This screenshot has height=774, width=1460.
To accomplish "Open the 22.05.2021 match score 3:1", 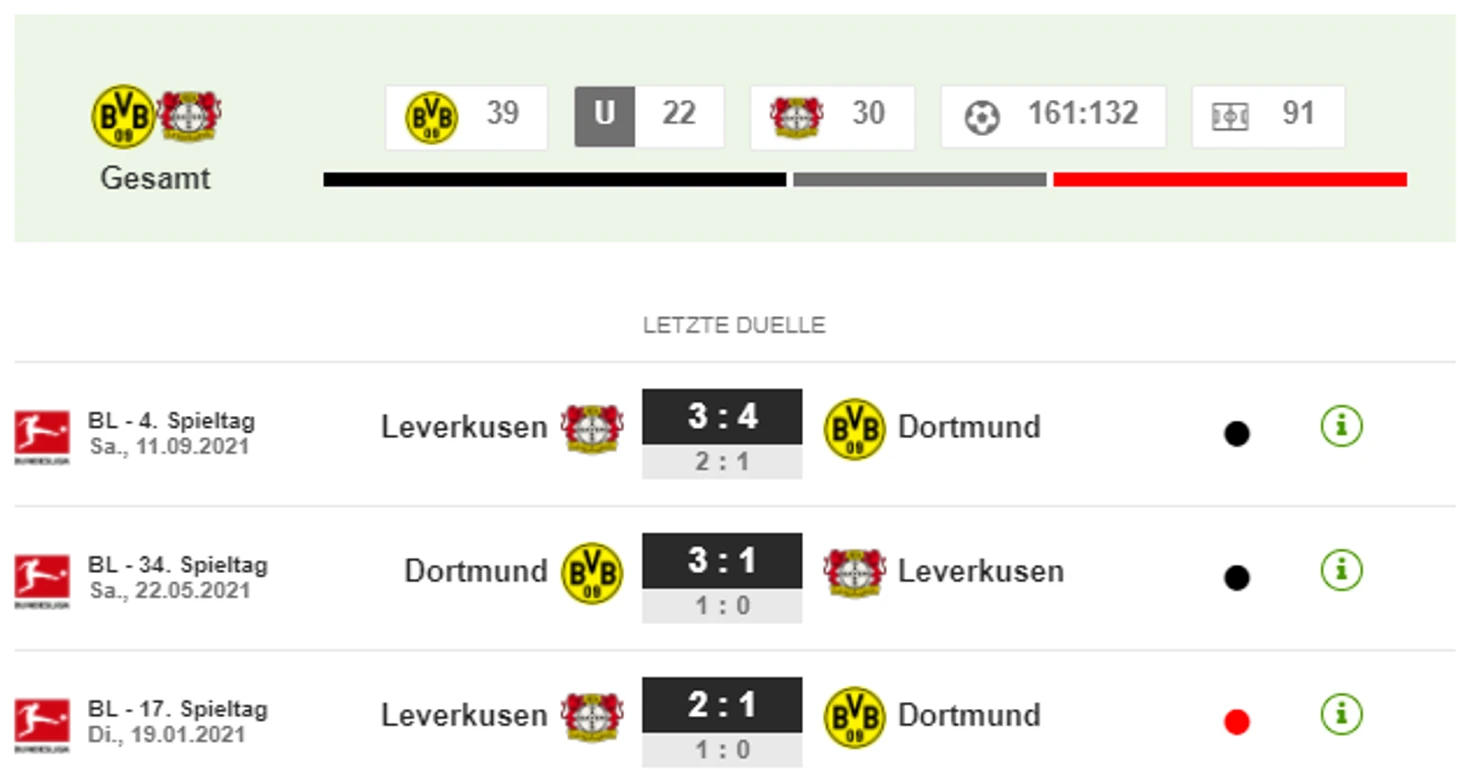I will click(721, 560).
